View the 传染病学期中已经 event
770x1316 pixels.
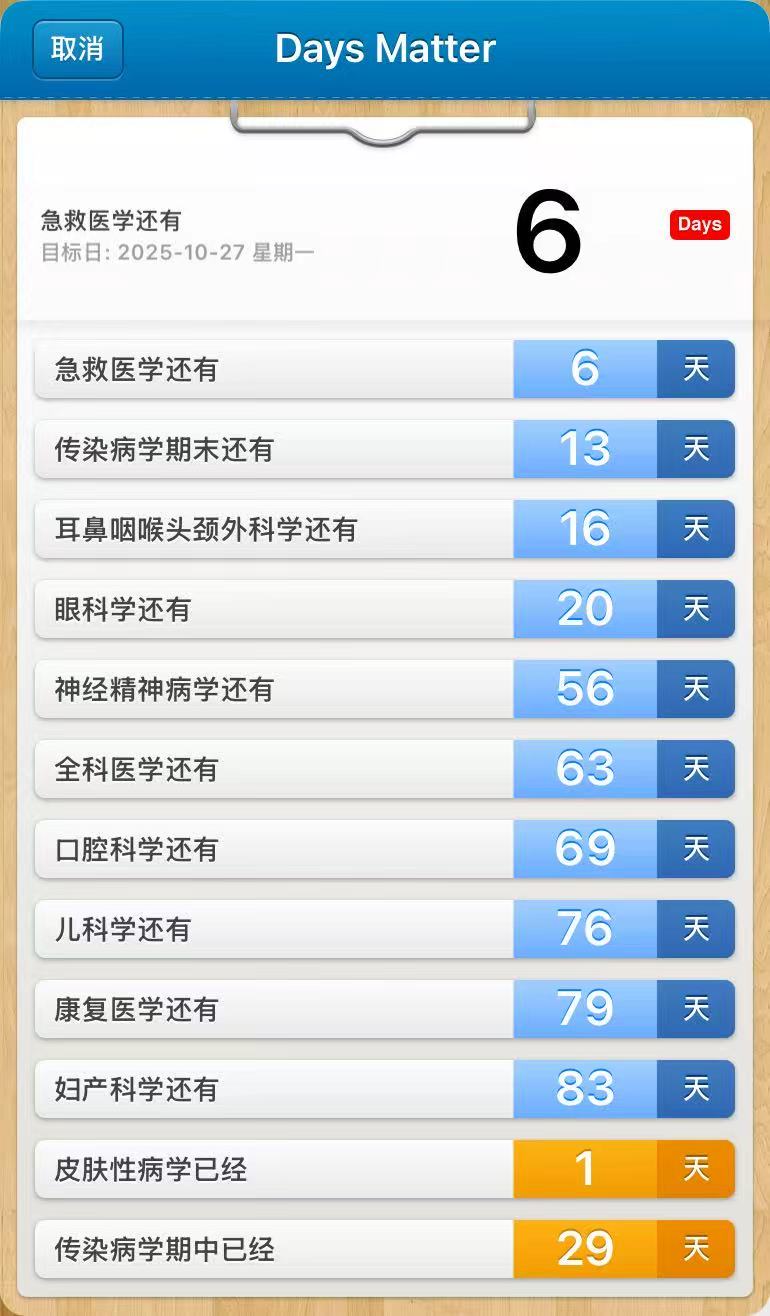pos(384,1250)
